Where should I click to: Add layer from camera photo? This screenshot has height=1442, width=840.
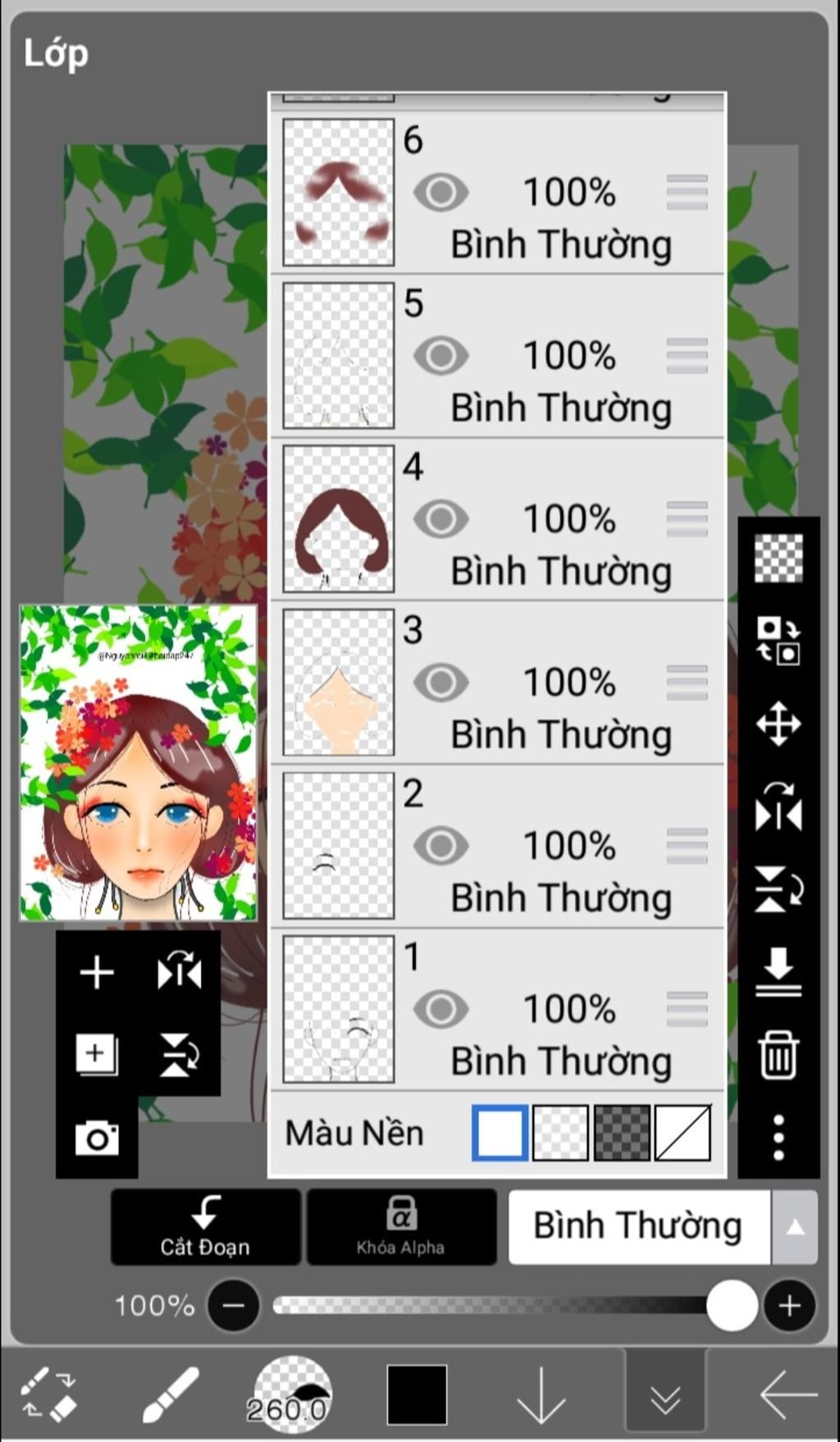(97, 1138)
